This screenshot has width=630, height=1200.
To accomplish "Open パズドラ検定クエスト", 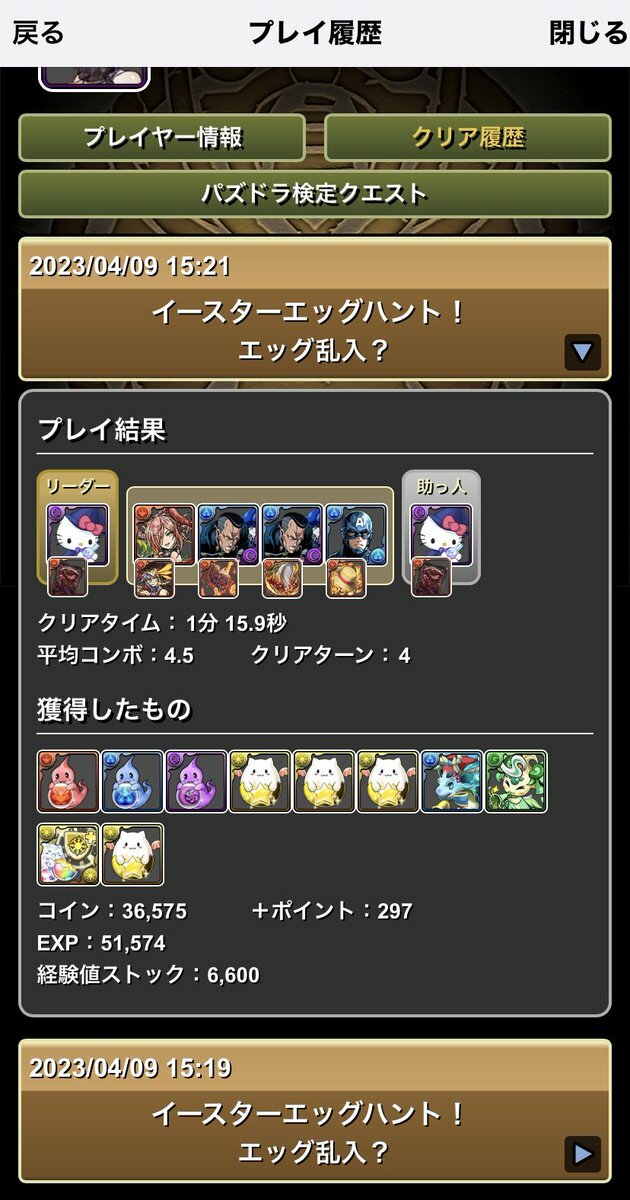I will click(x=314, y=194).
